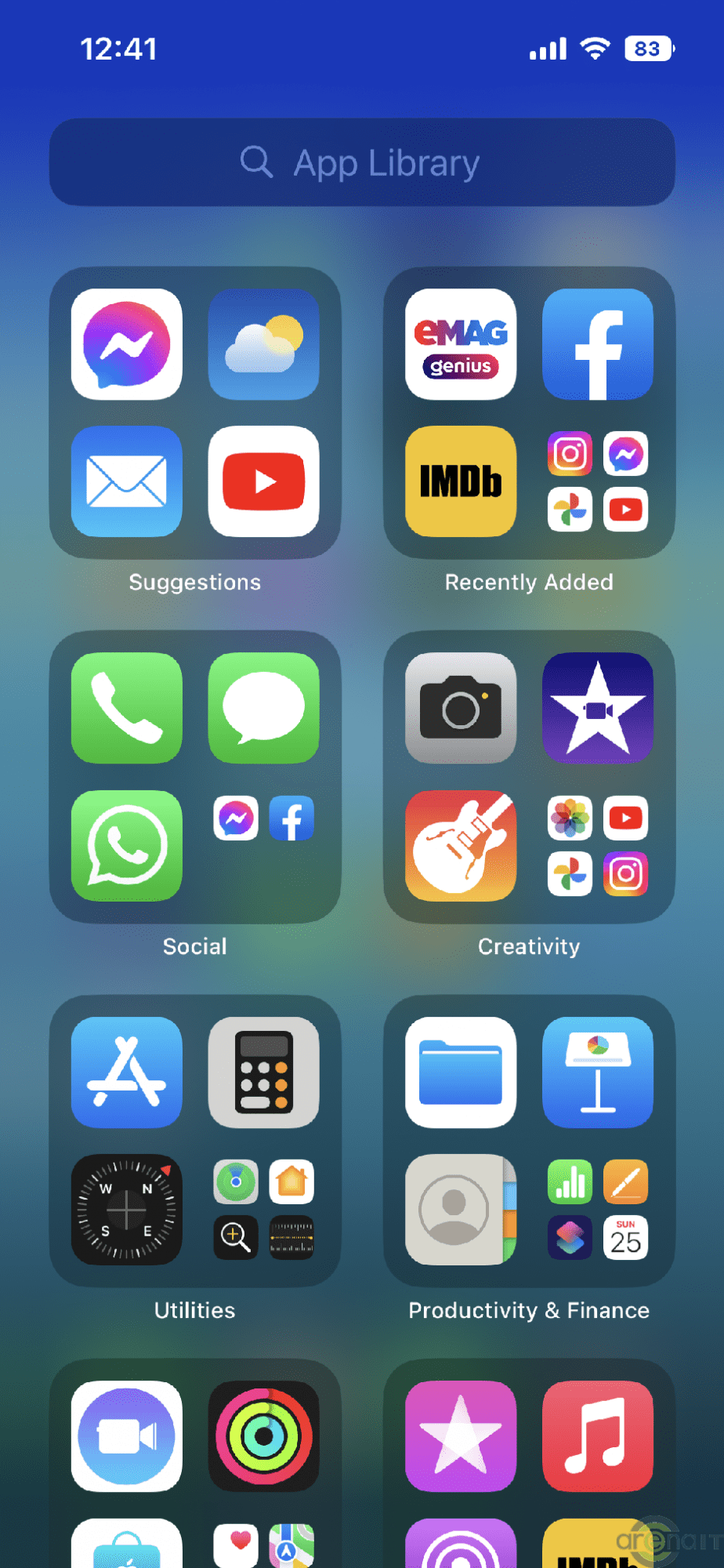Launch the Camera app
The width and height of the screenshot is (724, 1568).
pyautogui.click(x=461, y=708)
